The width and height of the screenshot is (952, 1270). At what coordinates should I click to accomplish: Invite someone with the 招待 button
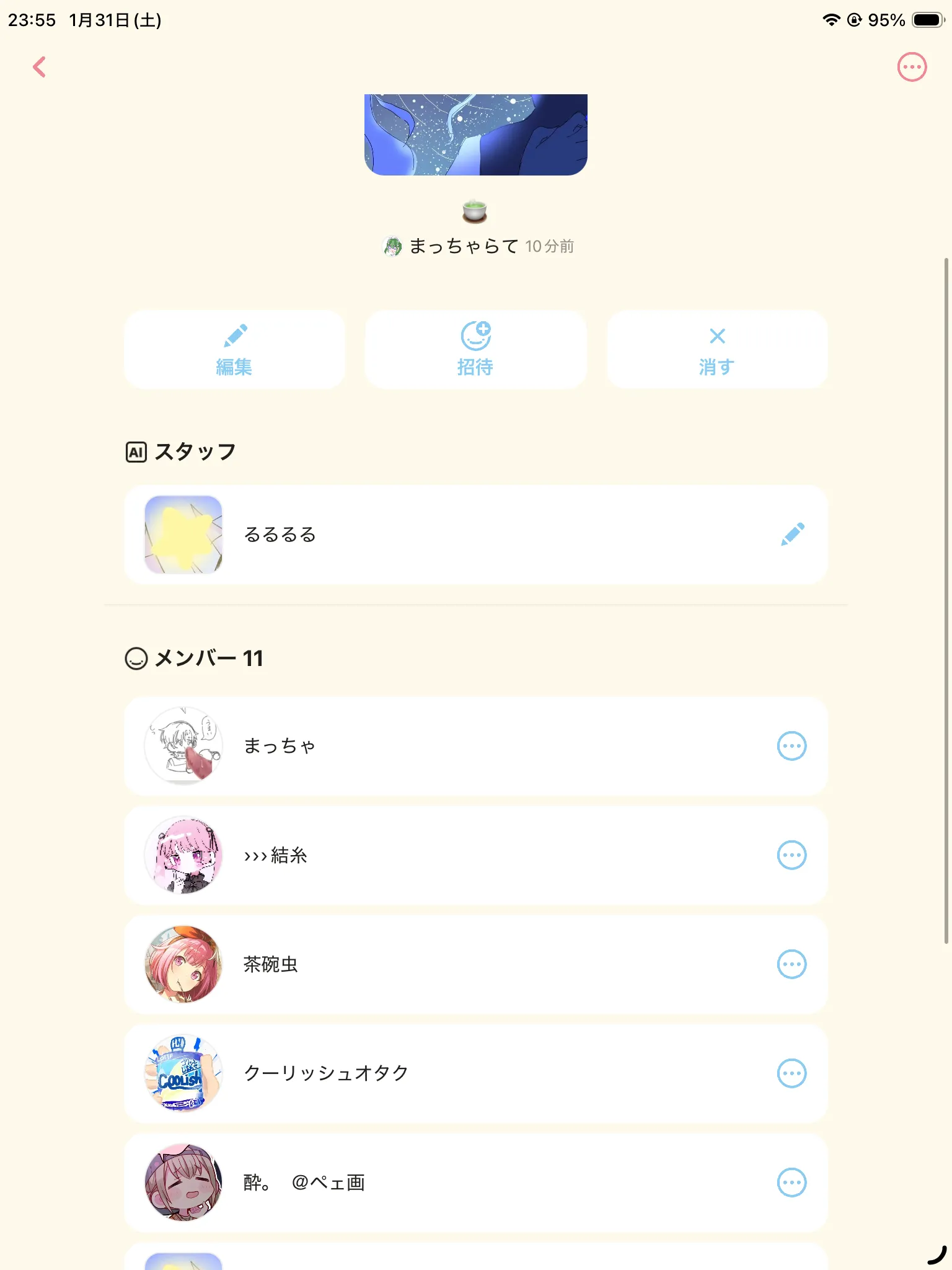[x=475, y=350]
